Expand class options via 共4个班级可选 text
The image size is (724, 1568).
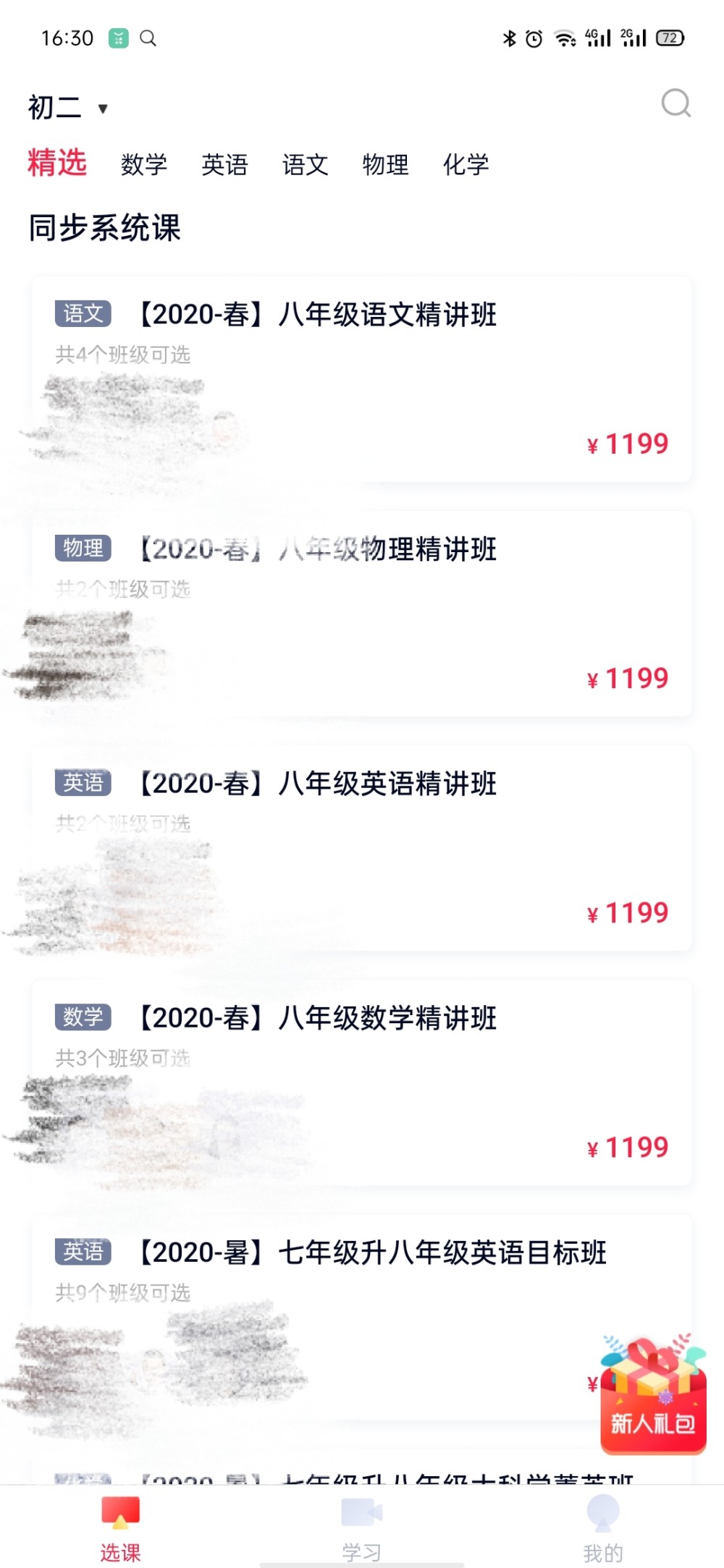click(122, 355)
